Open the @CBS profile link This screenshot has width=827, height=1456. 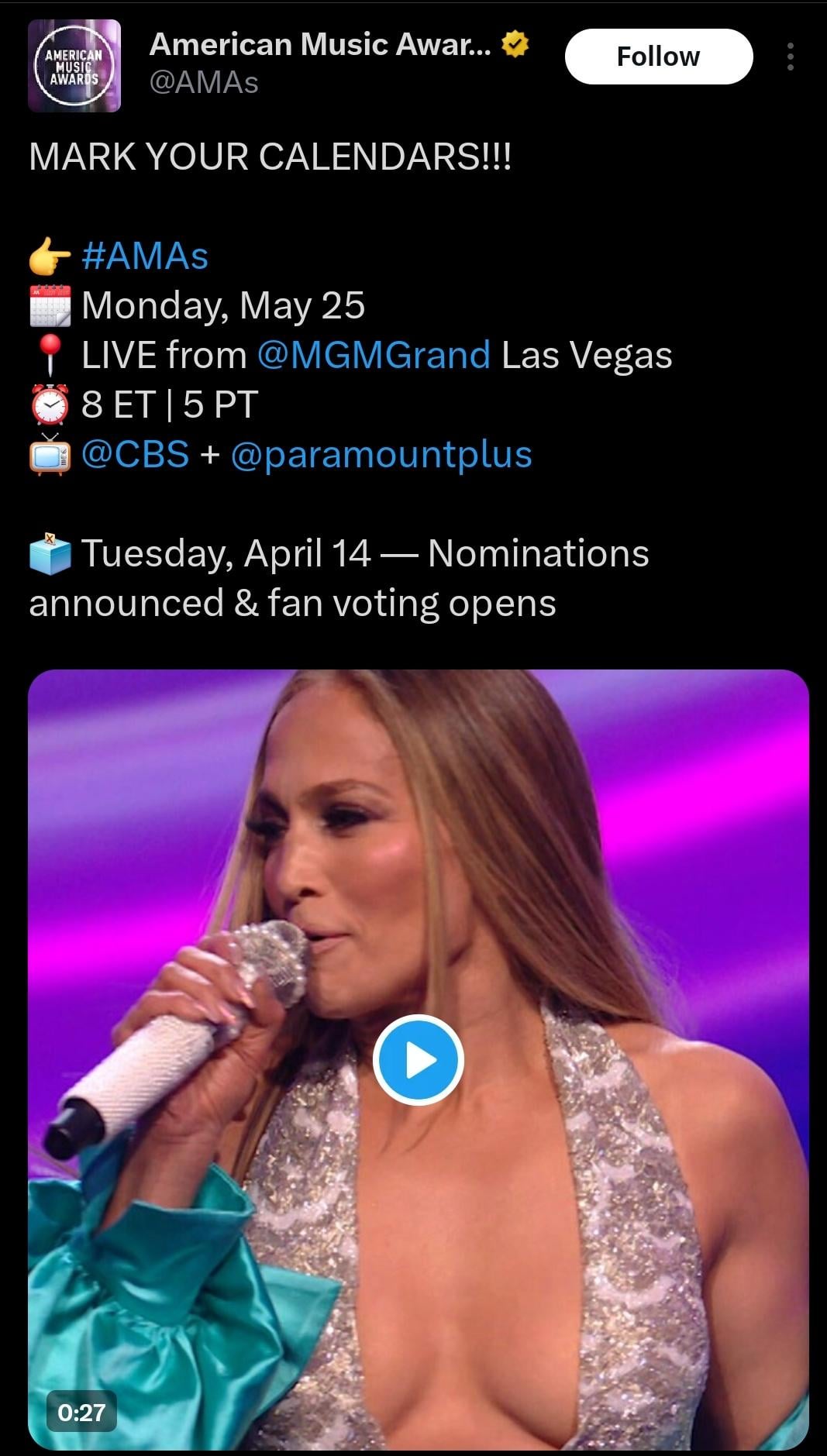(x=133, y=455)
